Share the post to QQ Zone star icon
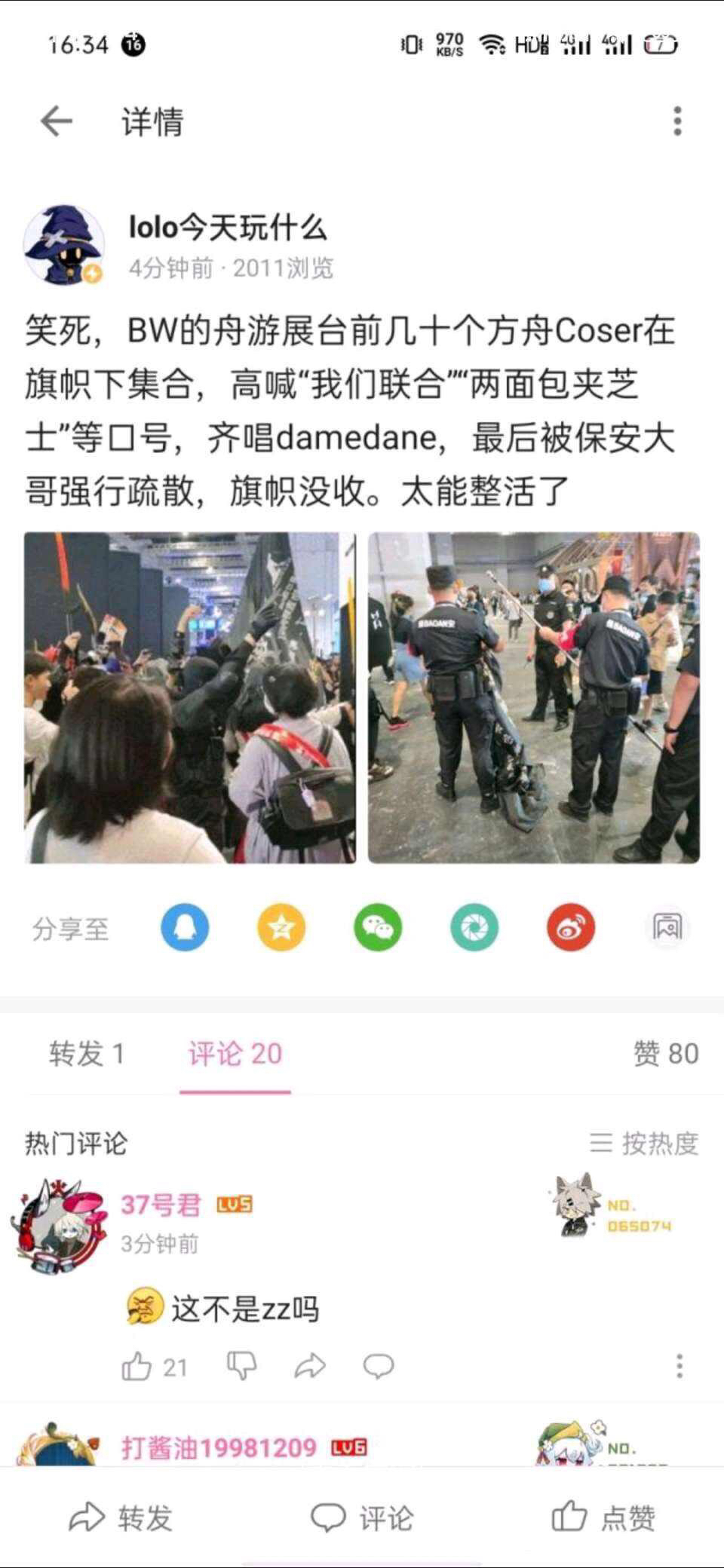 click(x=281, y=926)
